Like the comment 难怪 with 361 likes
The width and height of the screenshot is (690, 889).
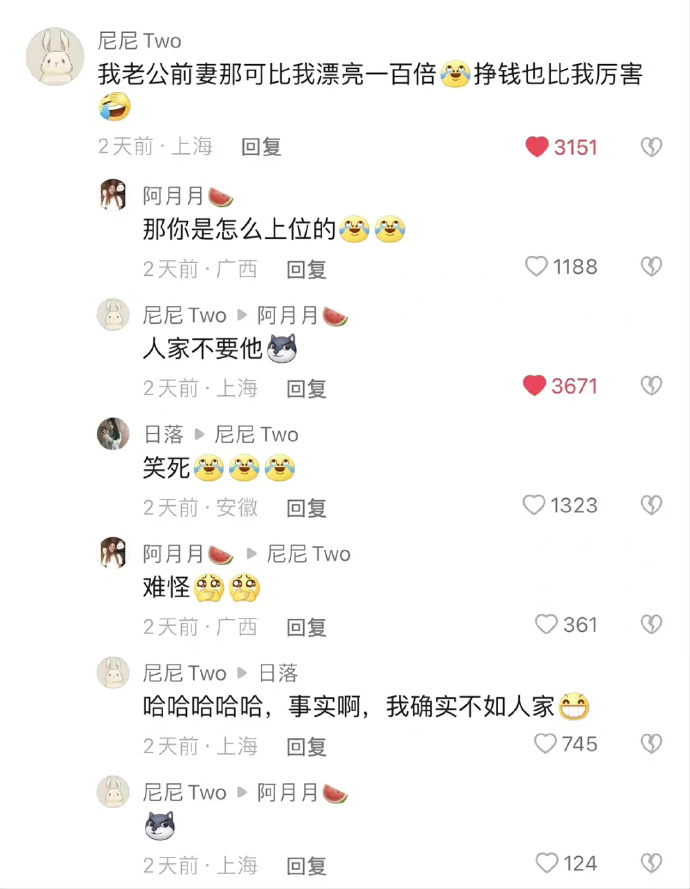(x=545, y=624)
